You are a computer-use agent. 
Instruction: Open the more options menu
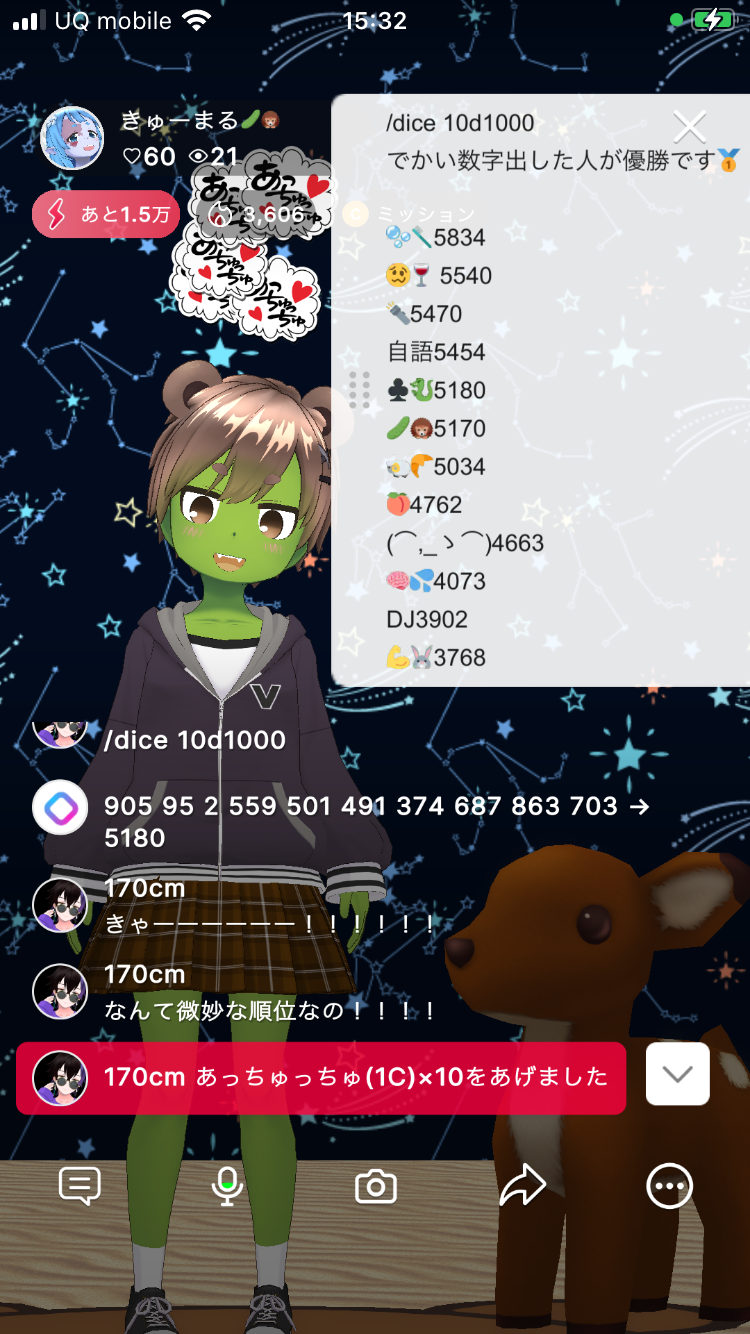click(x=669, y=1187)
